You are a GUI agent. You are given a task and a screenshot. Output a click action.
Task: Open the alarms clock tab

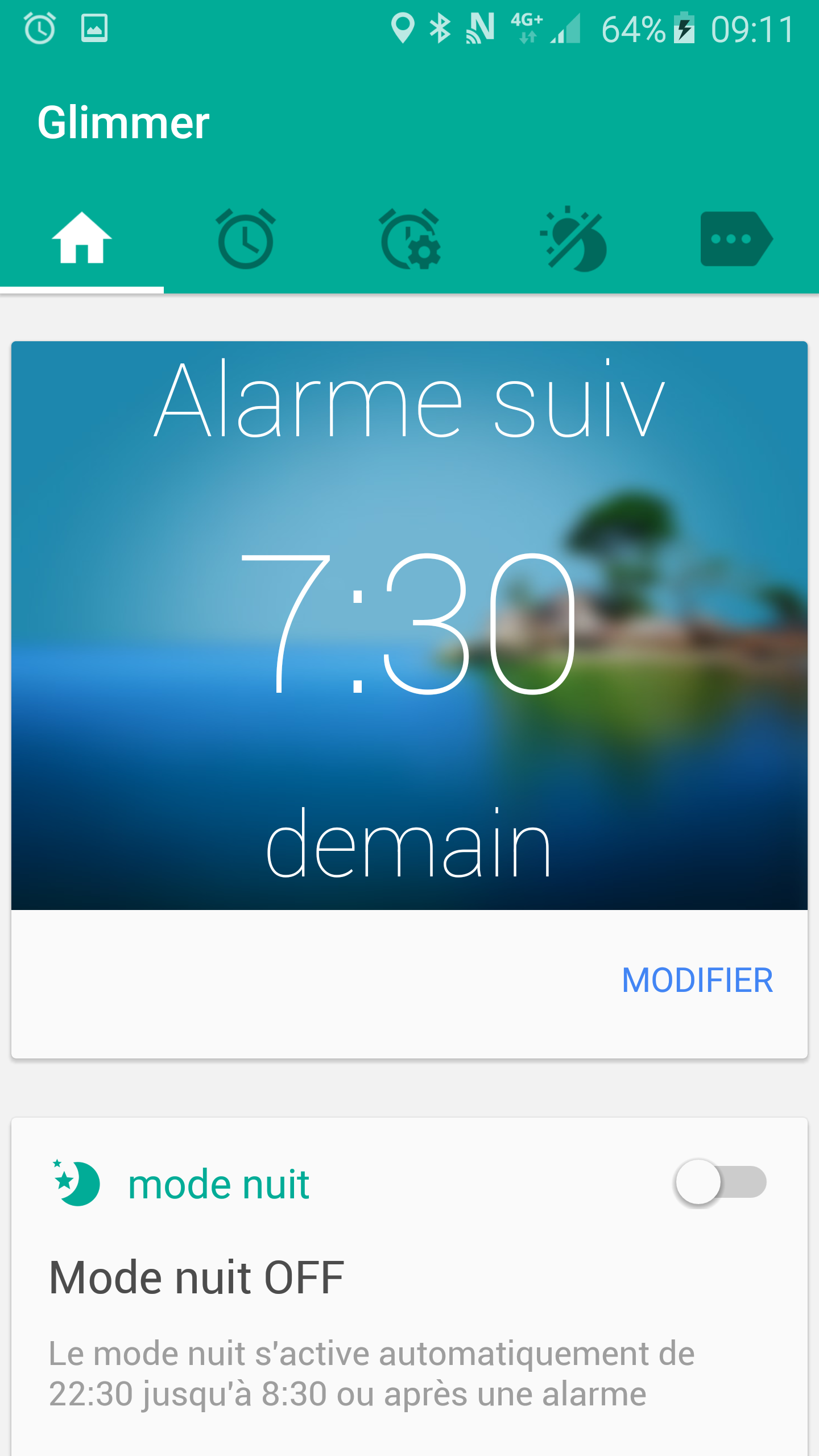tap(246, 239)
